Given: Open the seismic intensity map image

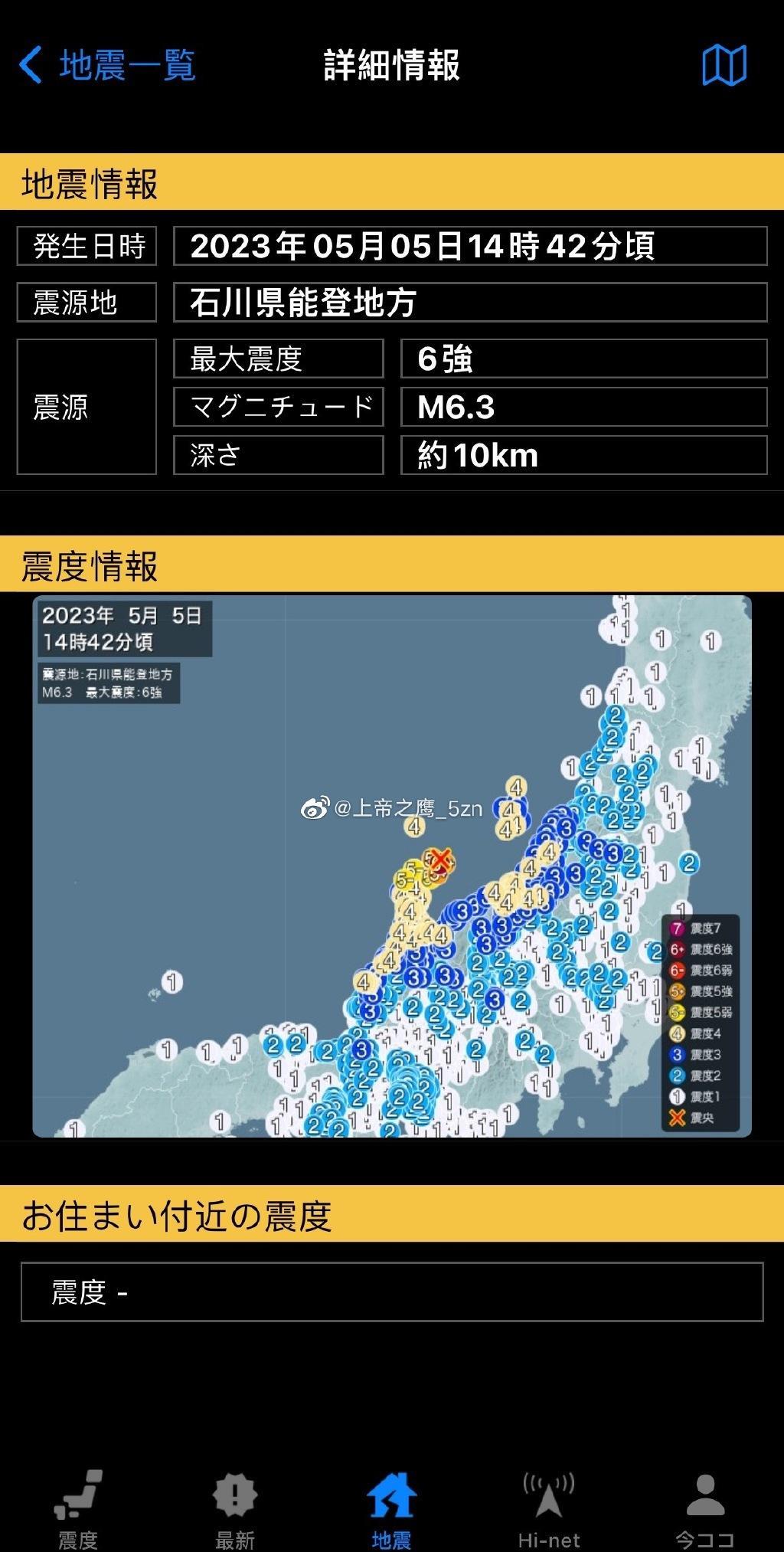Looking at the screenshot, I should coord(392,866).
